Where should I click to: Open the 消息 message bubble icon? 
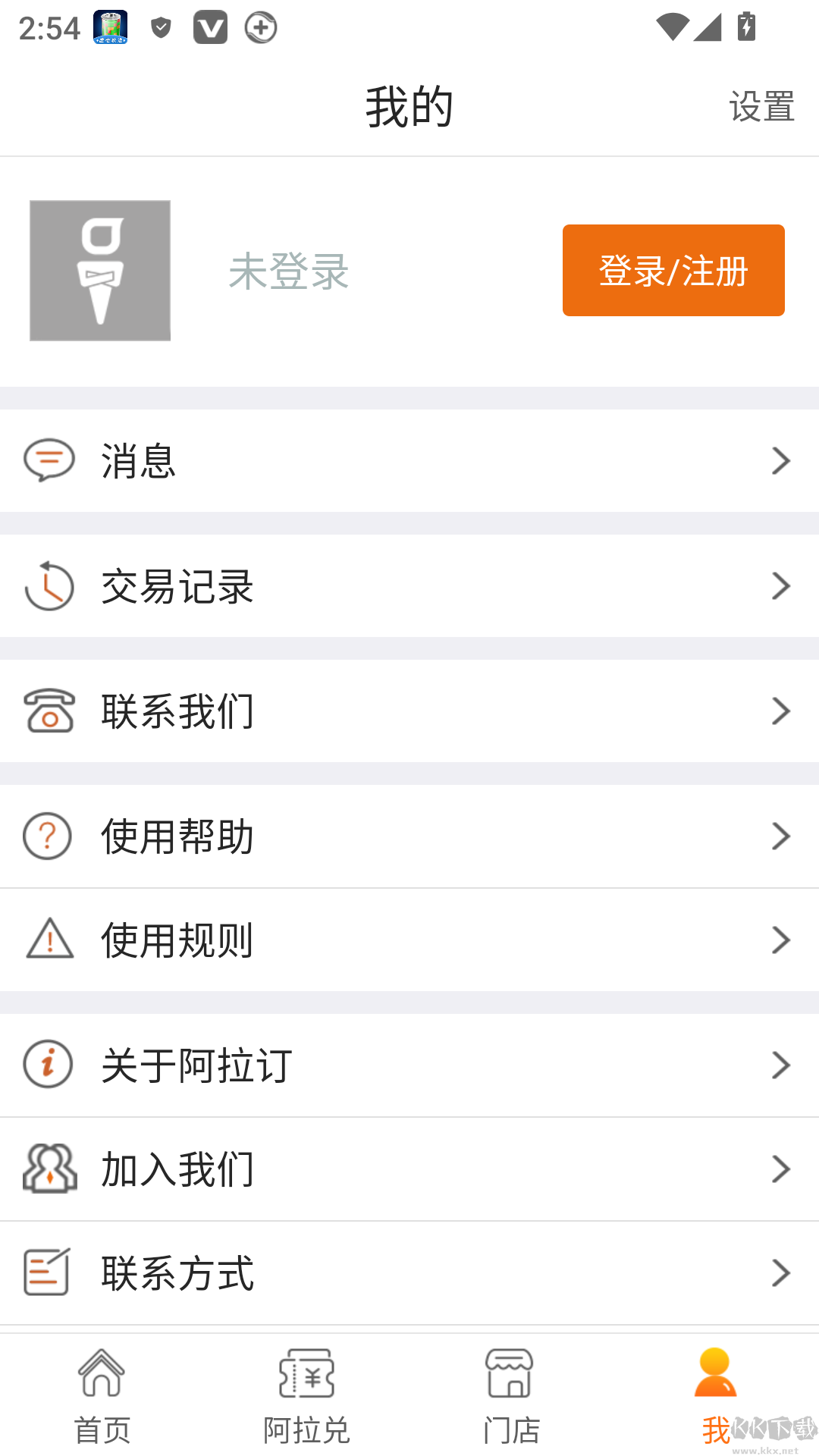49,460
